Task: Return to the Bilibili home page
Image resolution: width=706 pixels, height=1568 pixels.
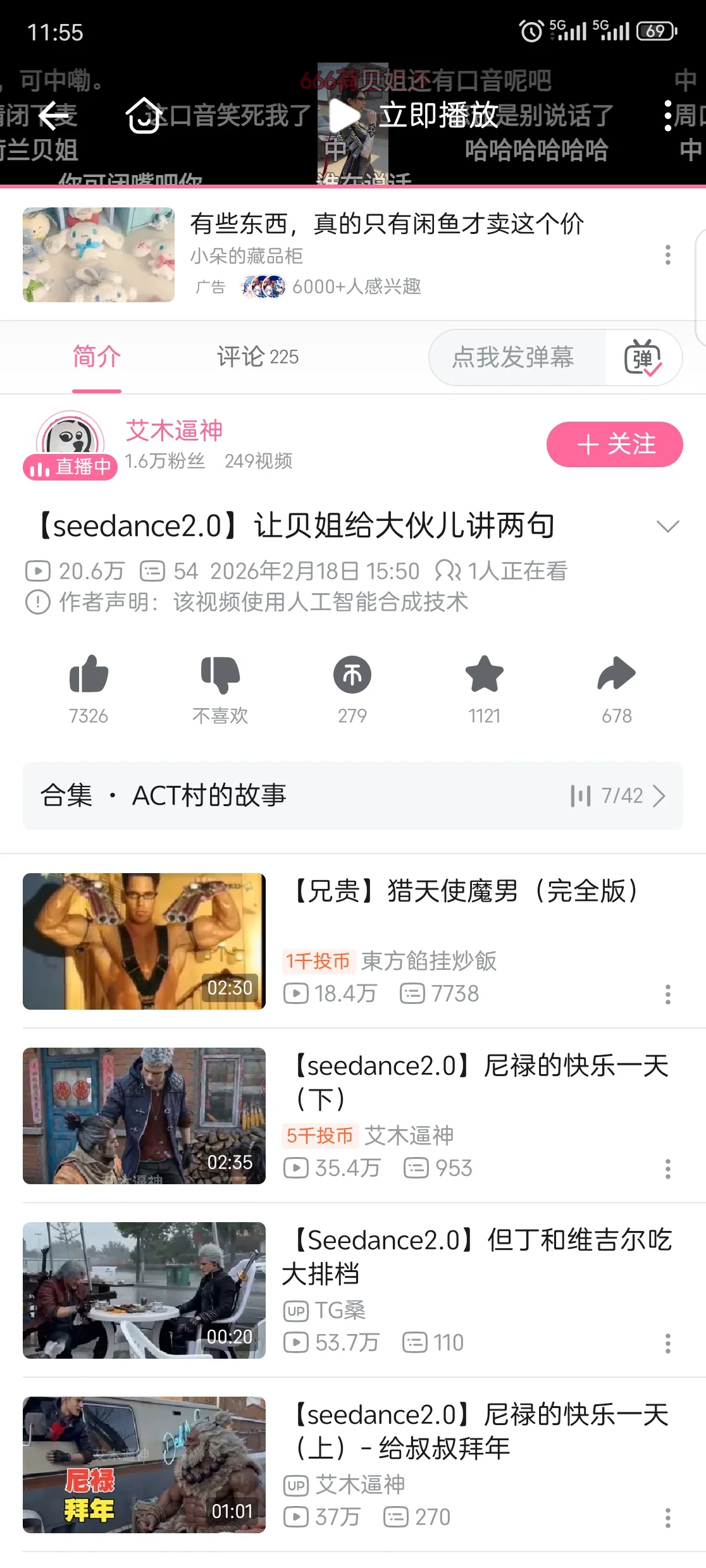Action: pos(144,116)
